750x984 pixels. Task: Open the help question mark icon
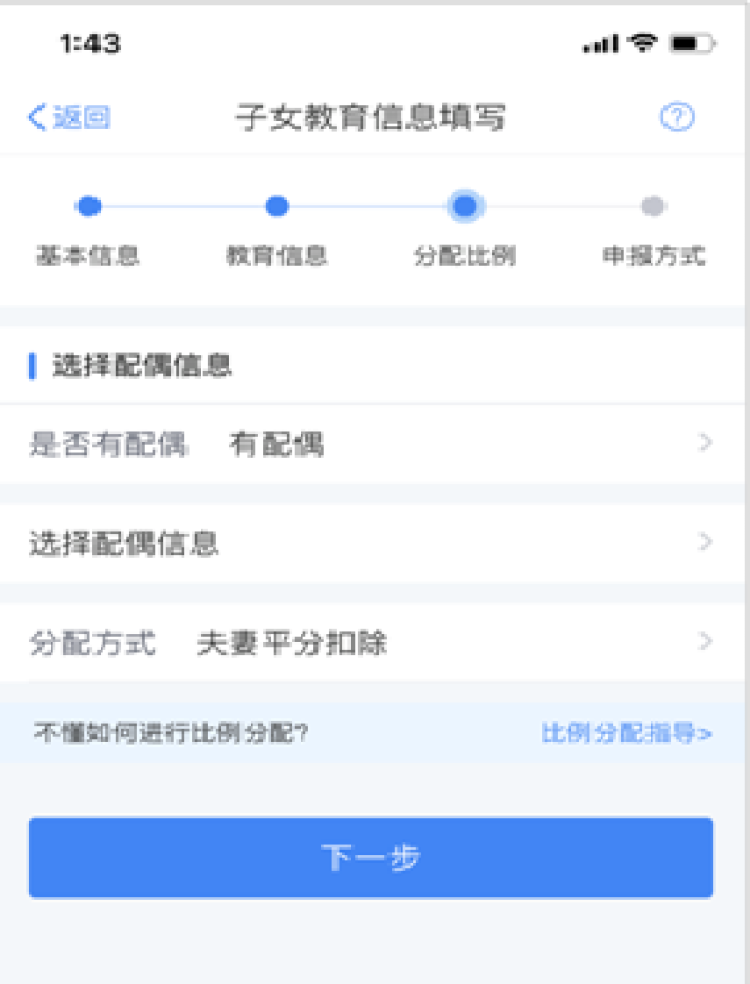coord(677,118)
